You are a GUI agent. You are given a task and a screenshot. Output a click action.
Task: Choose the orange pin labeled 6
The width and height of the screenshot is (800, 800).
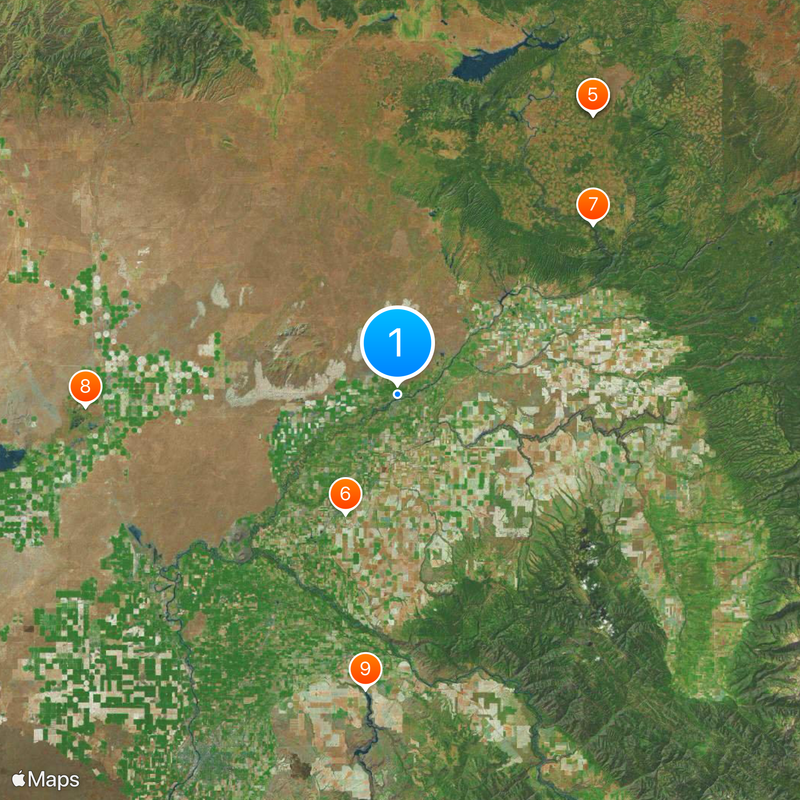pyautogui.click(x=345, y=493)
